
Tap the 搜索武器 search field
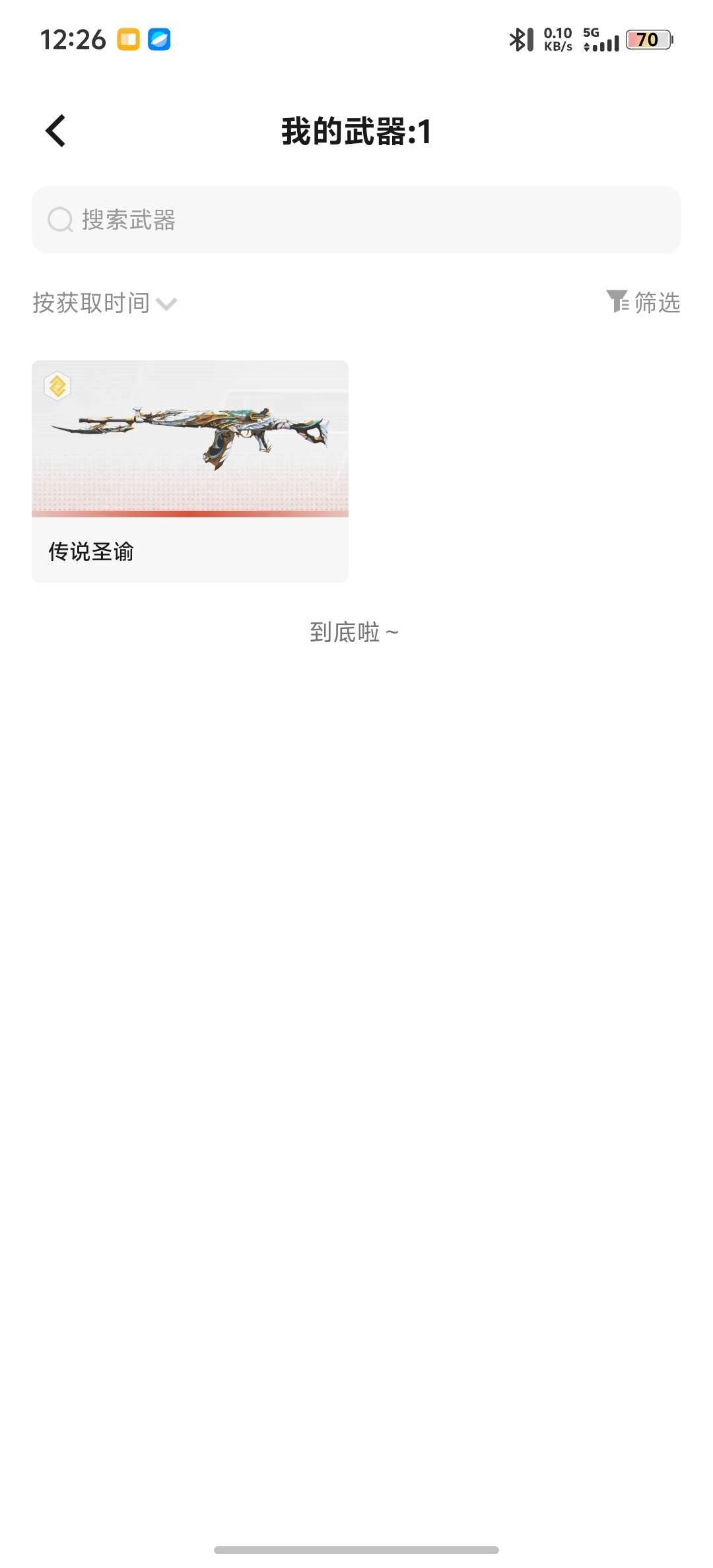click(356, 220)
